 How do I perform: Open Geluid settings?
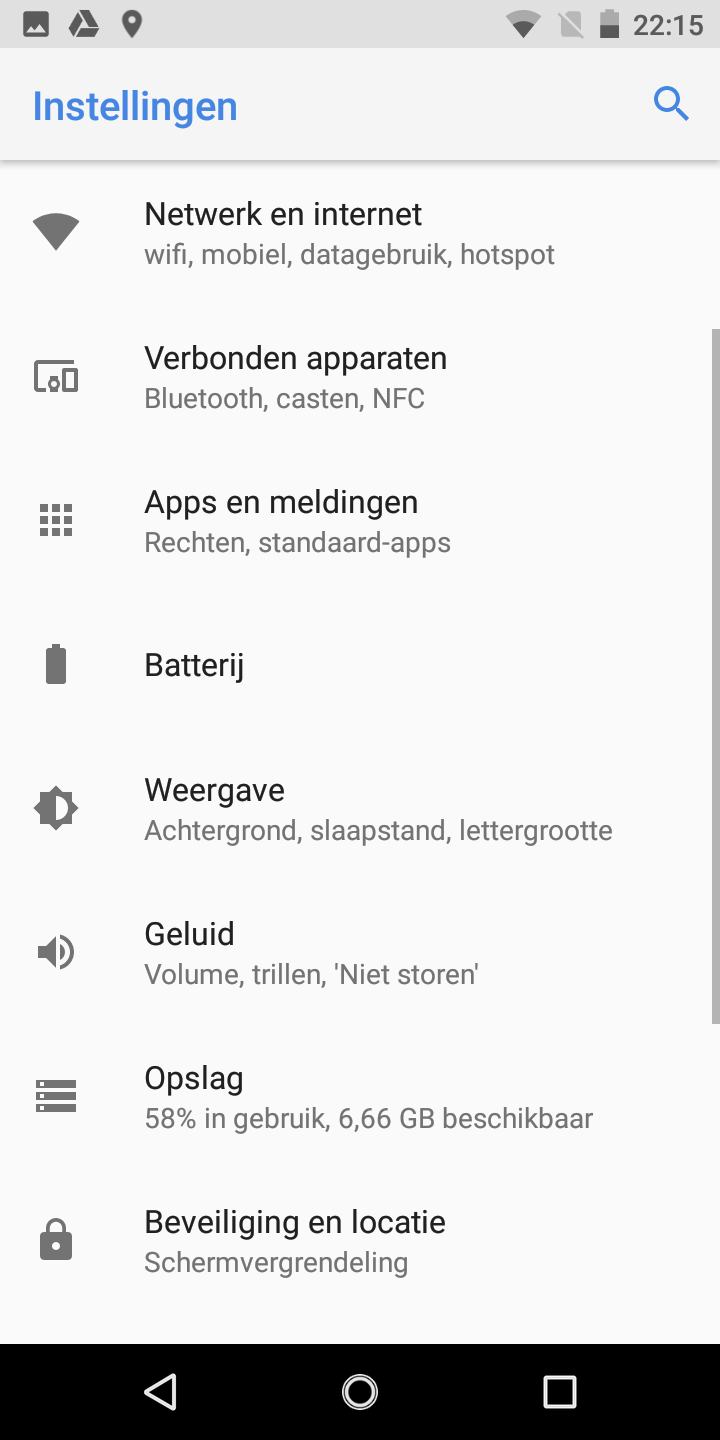(360, 953)
